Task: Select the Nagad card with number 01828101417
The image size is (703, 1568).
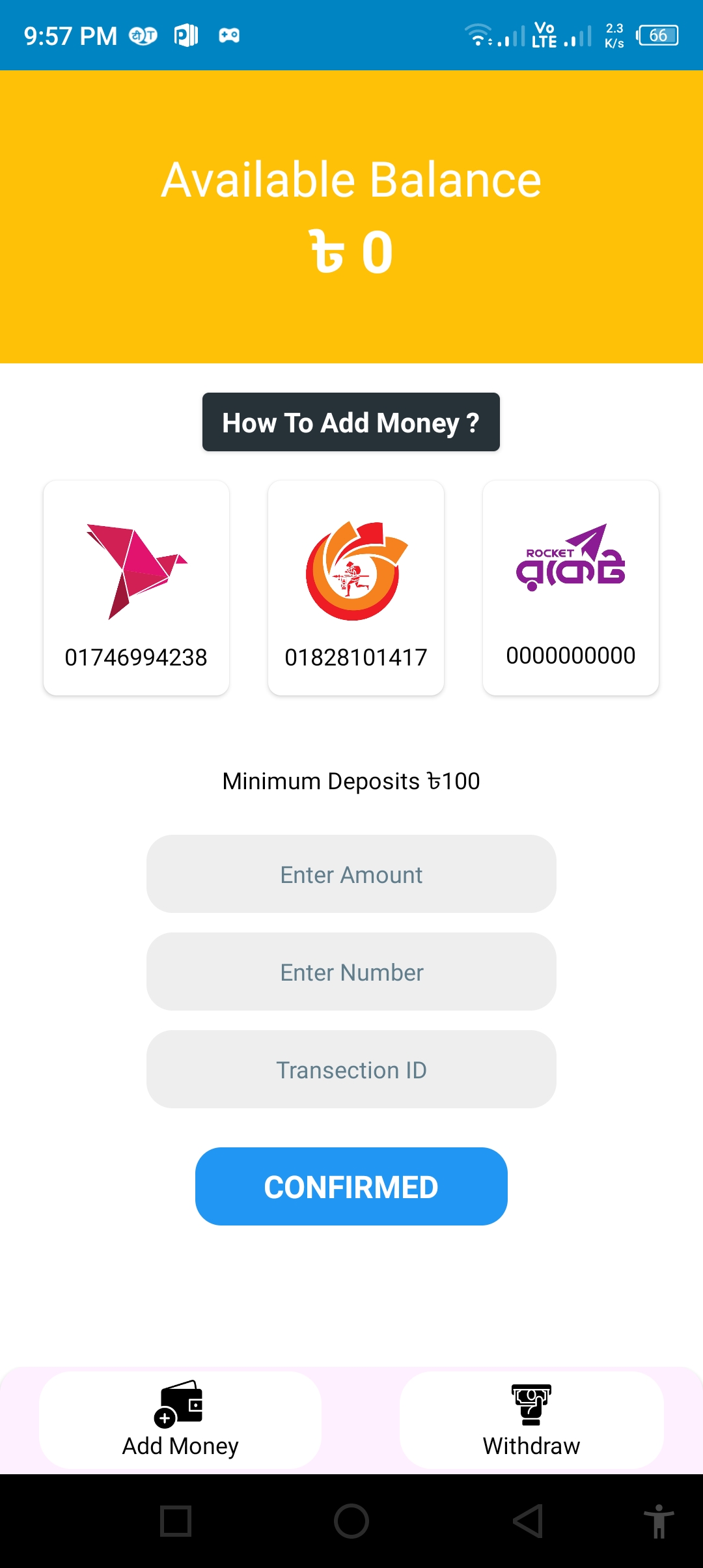Action: coord(356,588)
